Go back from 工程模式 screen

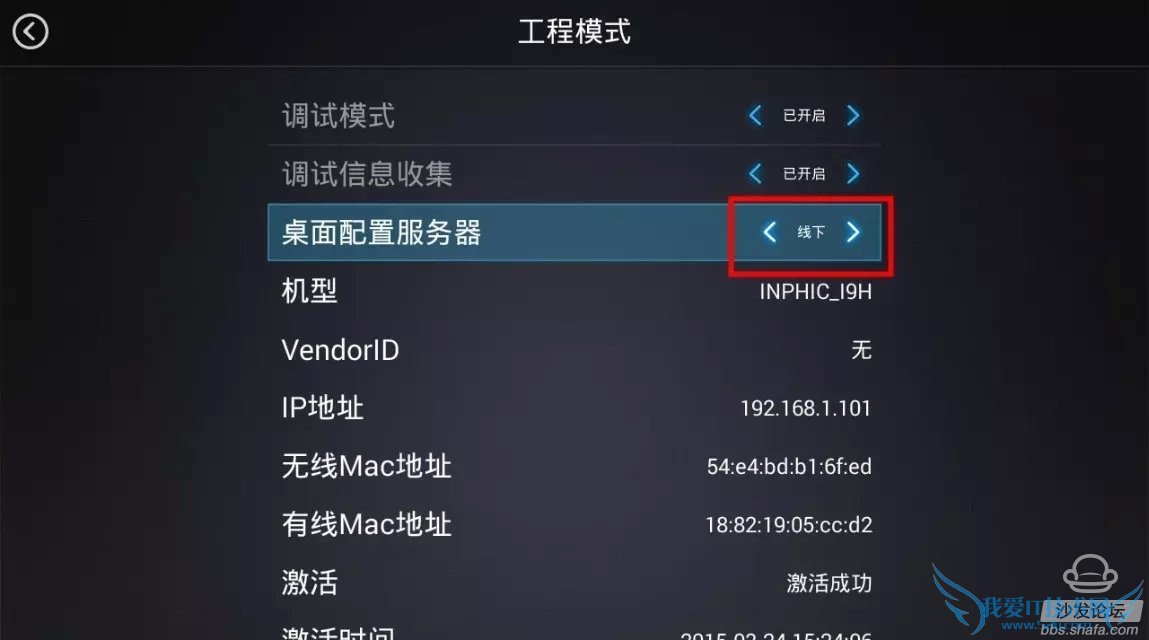click(30, 32)
